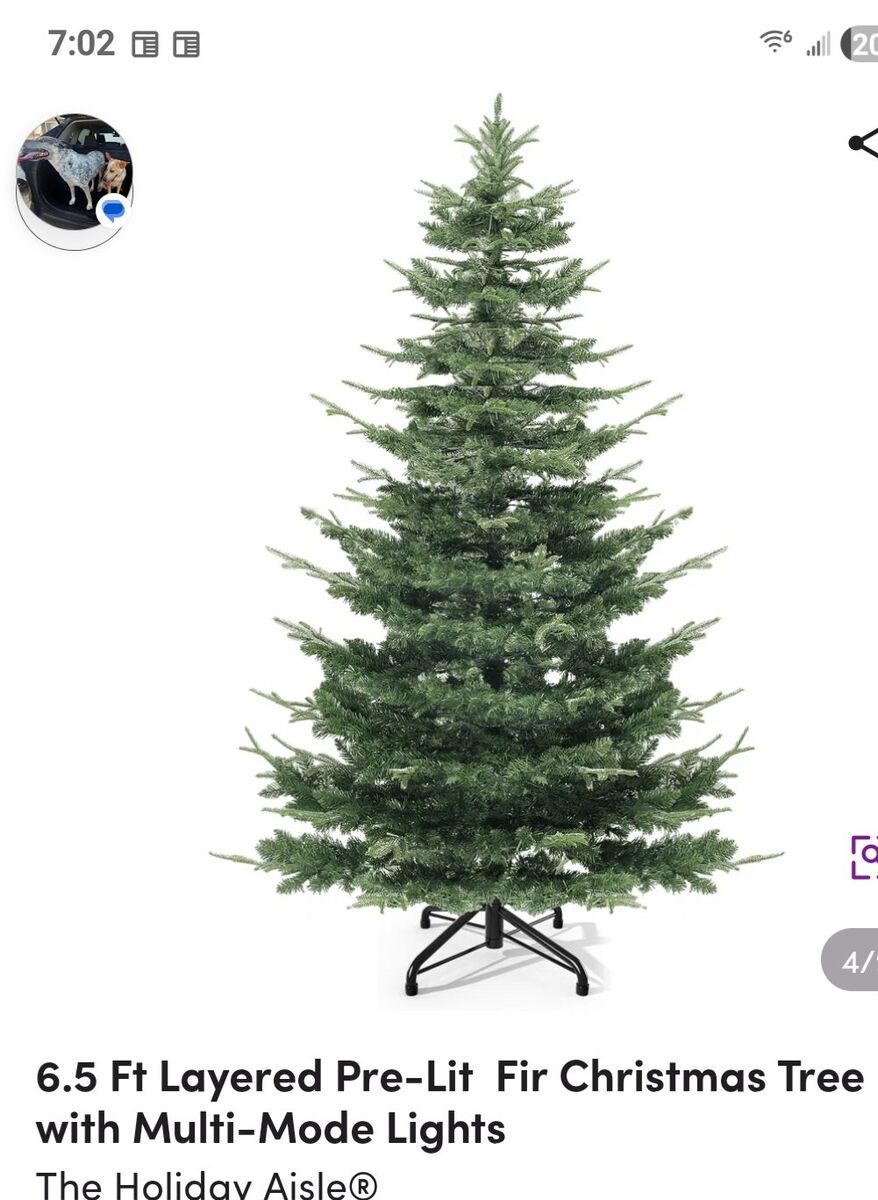Open the floating Messages chat bubble
Screen dimensions: 878x1200
[75, 180]
